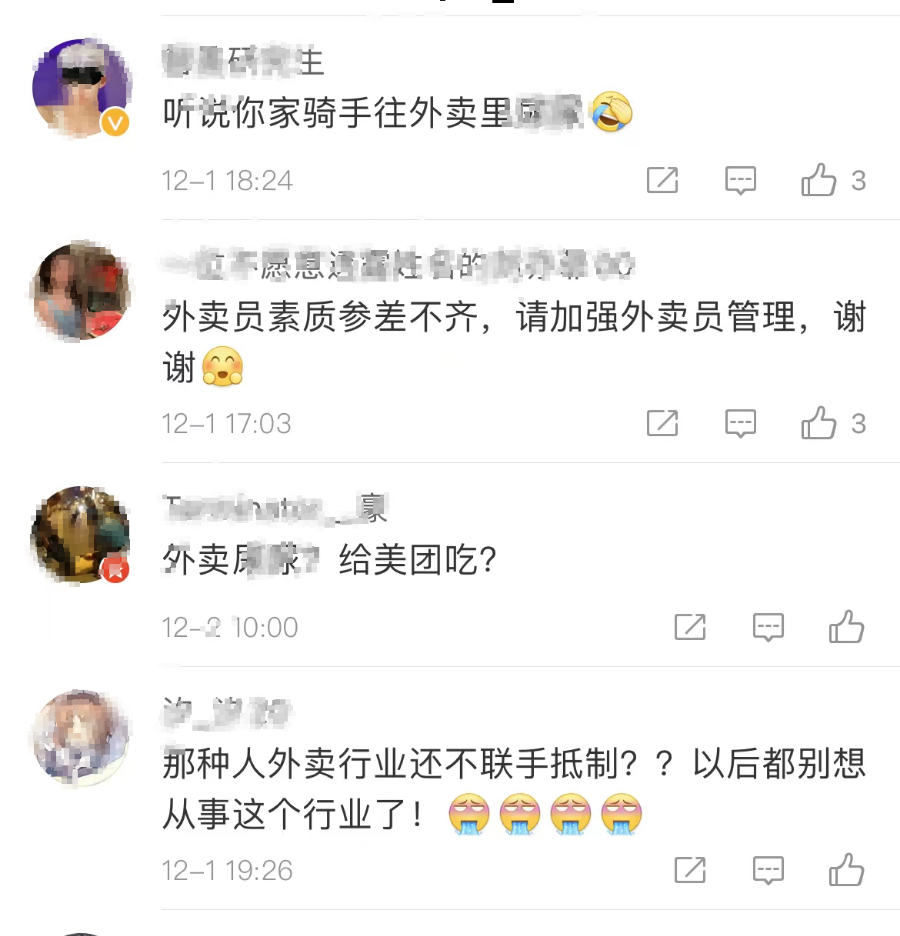Like the 给美团吃 comment
Viewport: 900px width, 936px height.
pyautogui.click(x=846, y=628)
